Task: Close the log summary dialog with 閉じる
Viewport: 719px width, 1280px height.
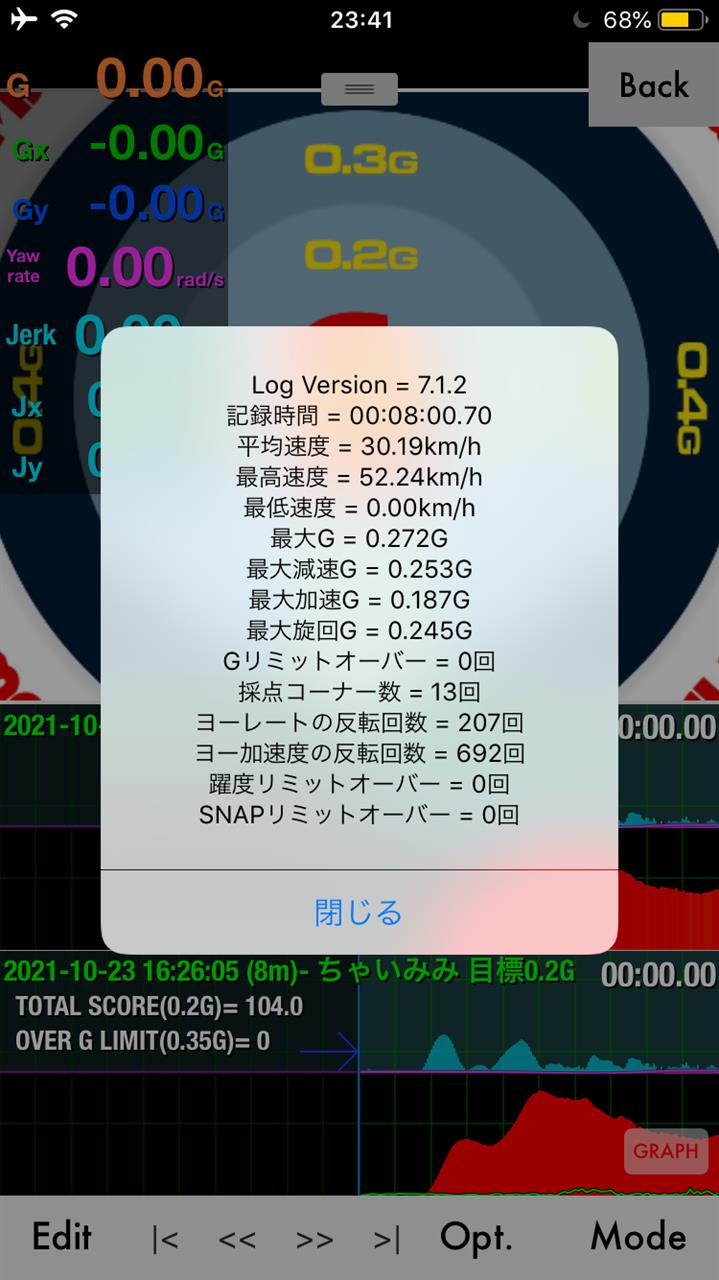Action: [358, 912]
